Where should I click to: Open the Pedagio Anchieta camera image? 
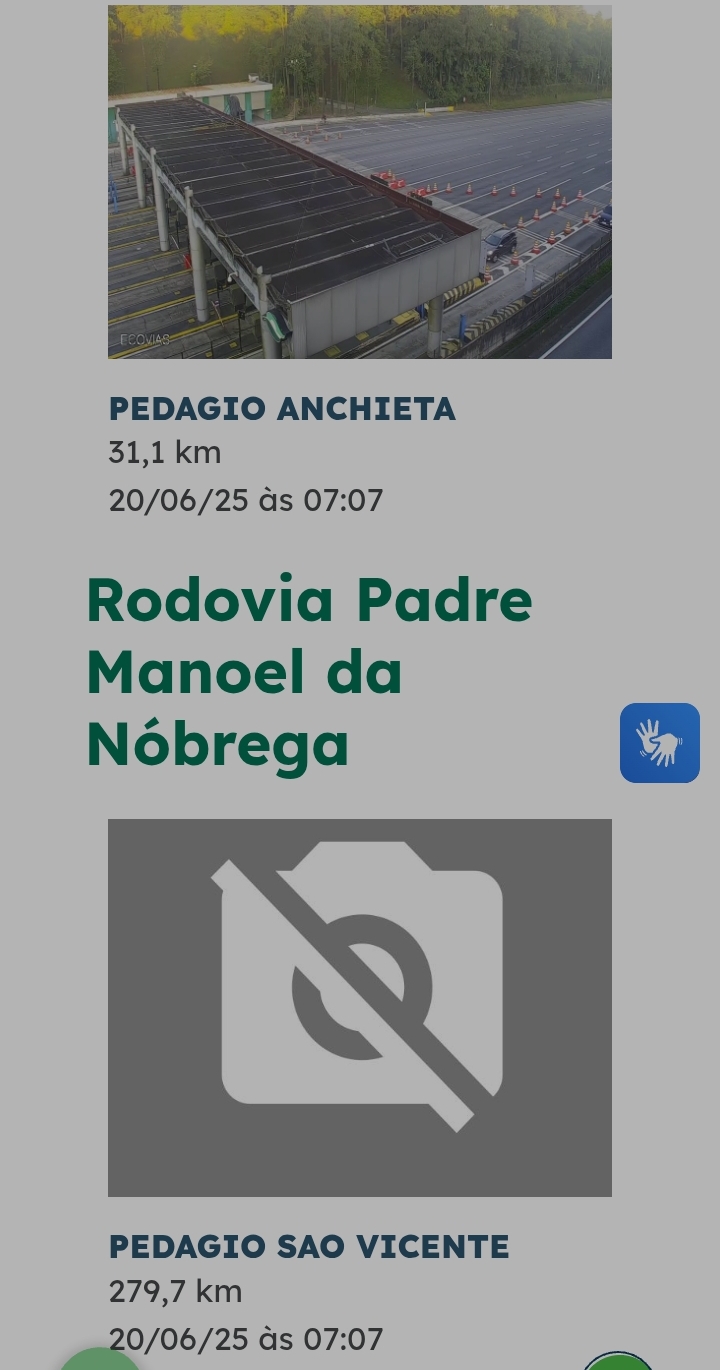tap(360, 182)
